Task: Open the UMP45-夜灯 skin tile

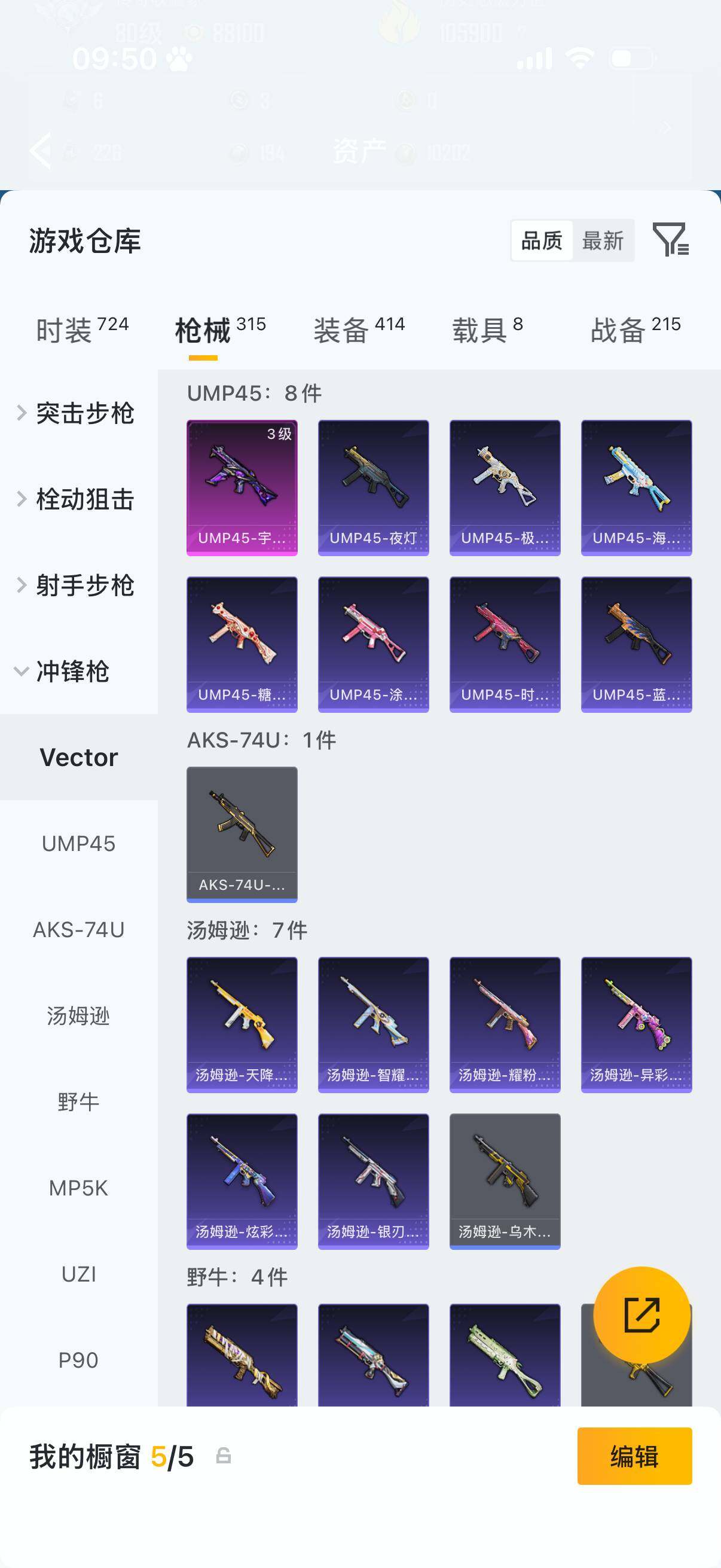Action: (x=373, y=487)
